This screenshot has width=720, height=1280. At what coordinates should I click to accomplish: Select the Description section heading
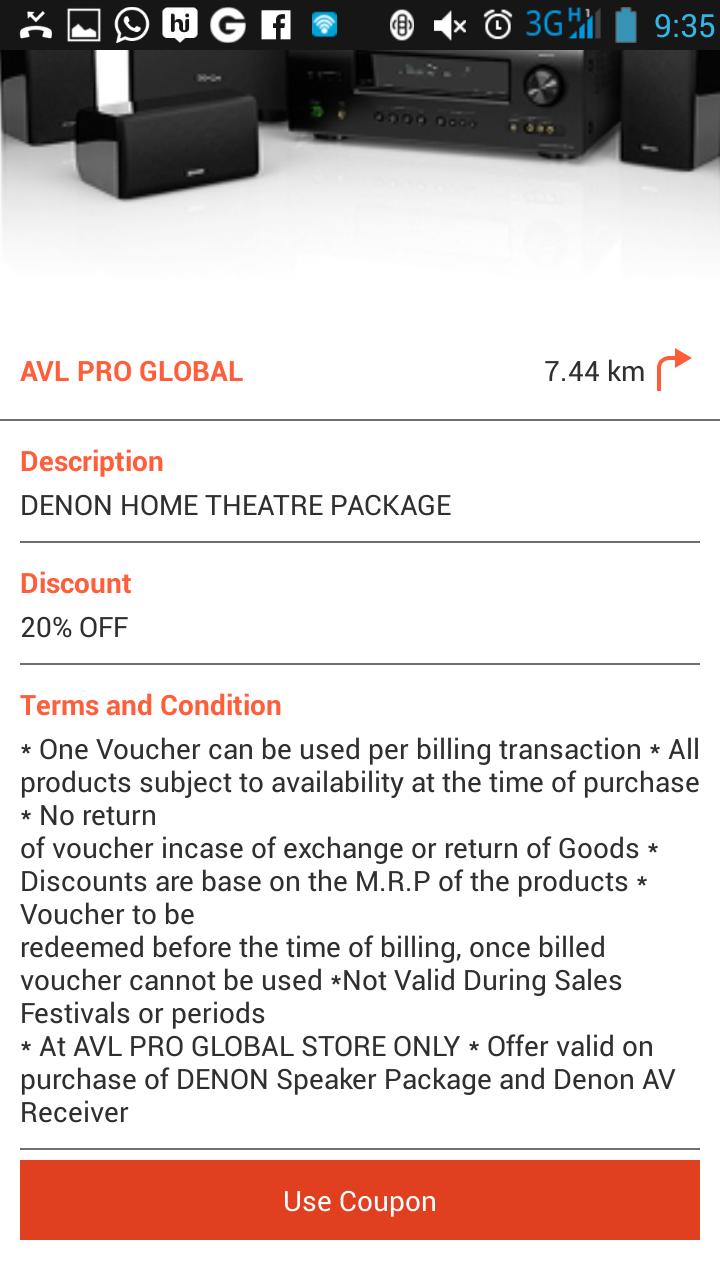click(x=90, y=461)
